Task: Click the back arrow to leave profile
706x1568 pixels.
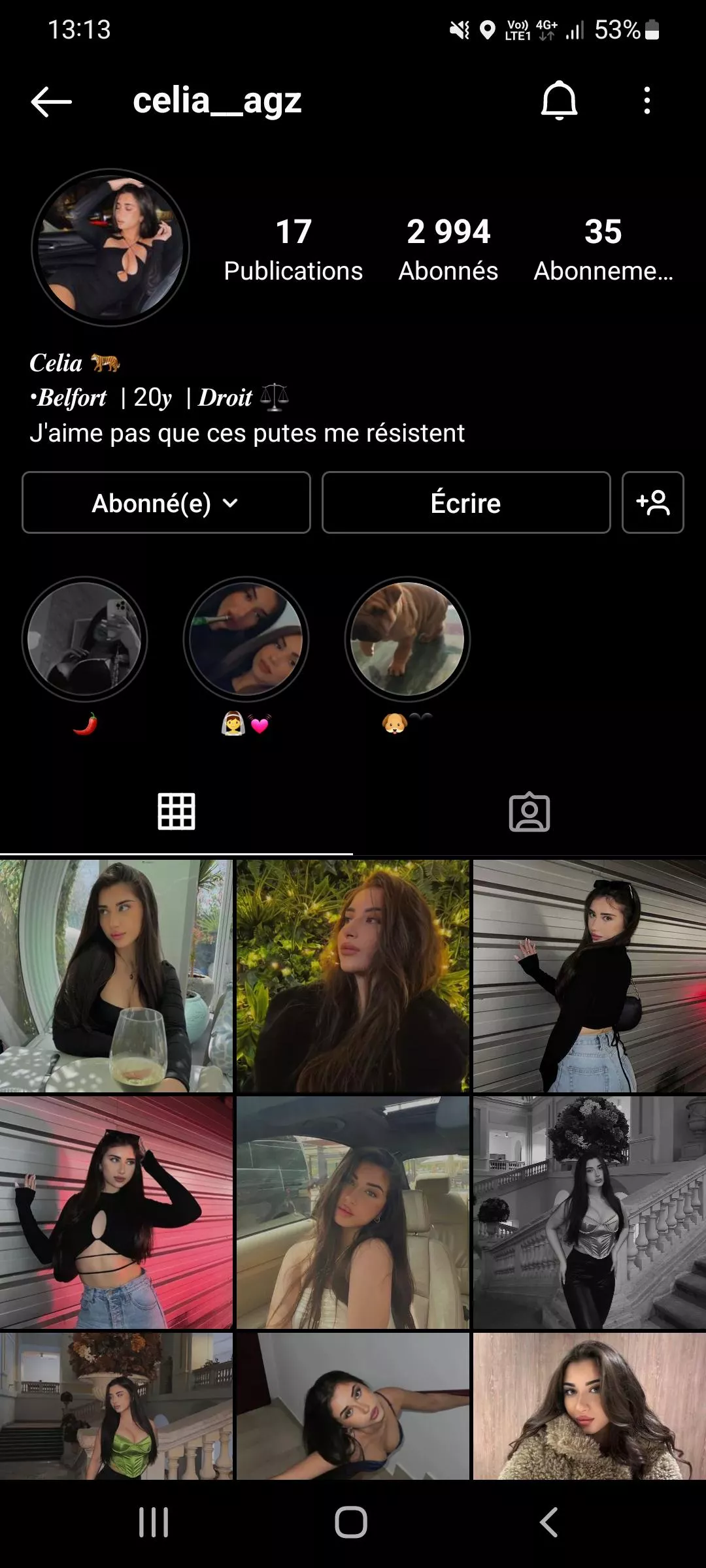Action: tap(50, 101)
